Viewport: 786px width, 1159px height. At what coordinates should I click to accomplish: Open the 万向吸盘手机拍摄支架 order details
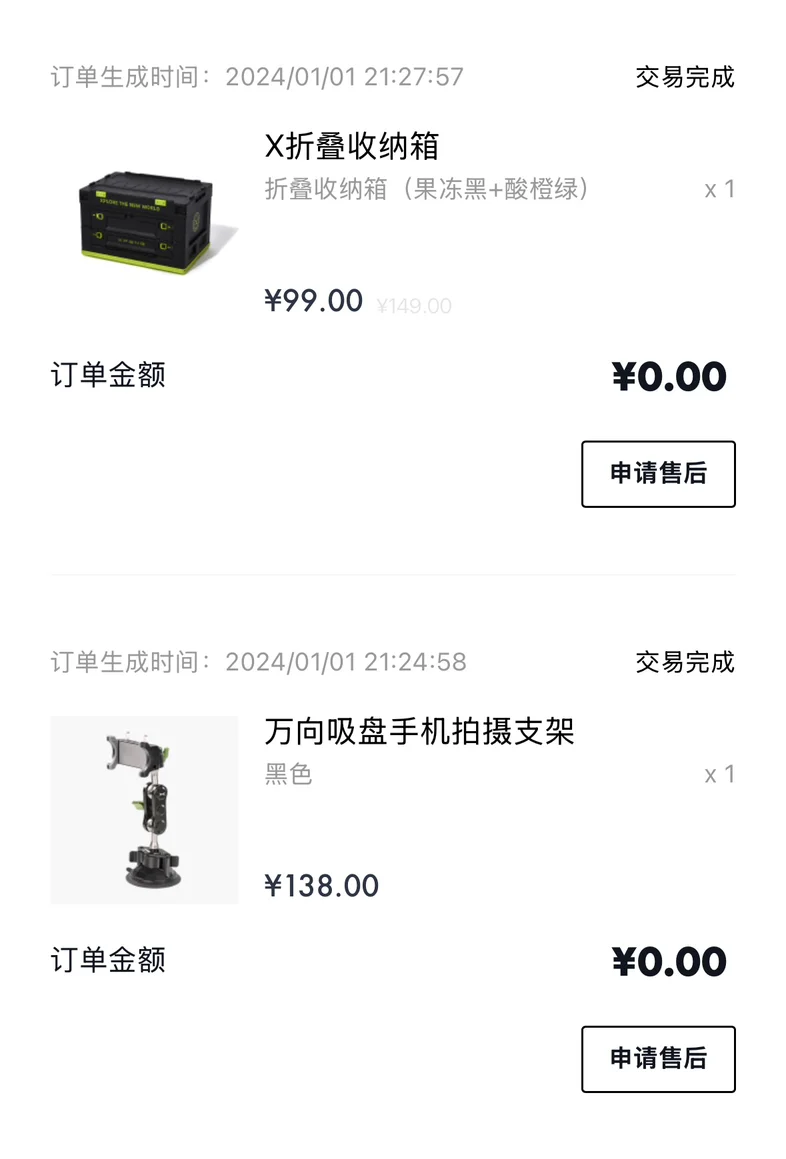tap(419, 732)
